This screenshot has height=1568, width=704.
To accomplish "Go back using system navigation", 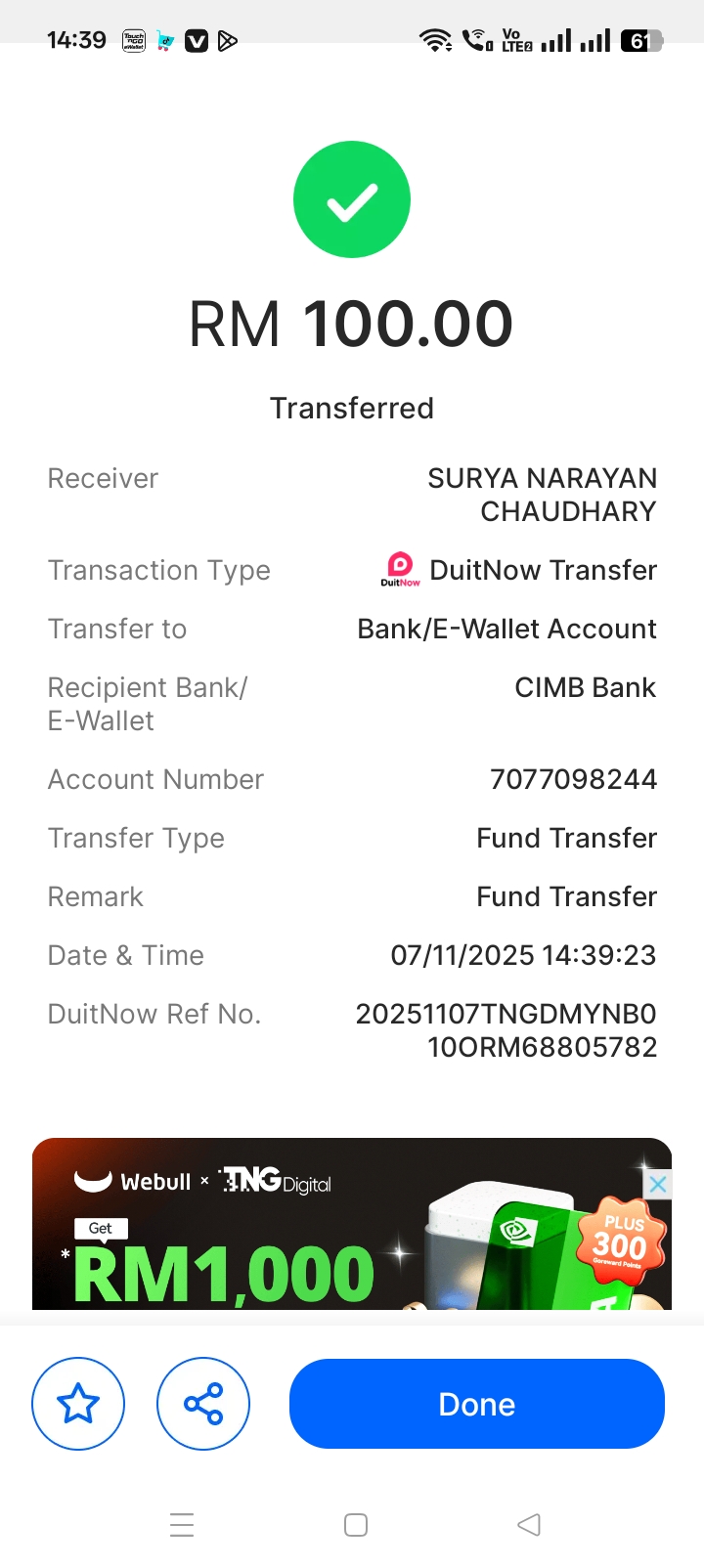I will tap(529, 1524).
